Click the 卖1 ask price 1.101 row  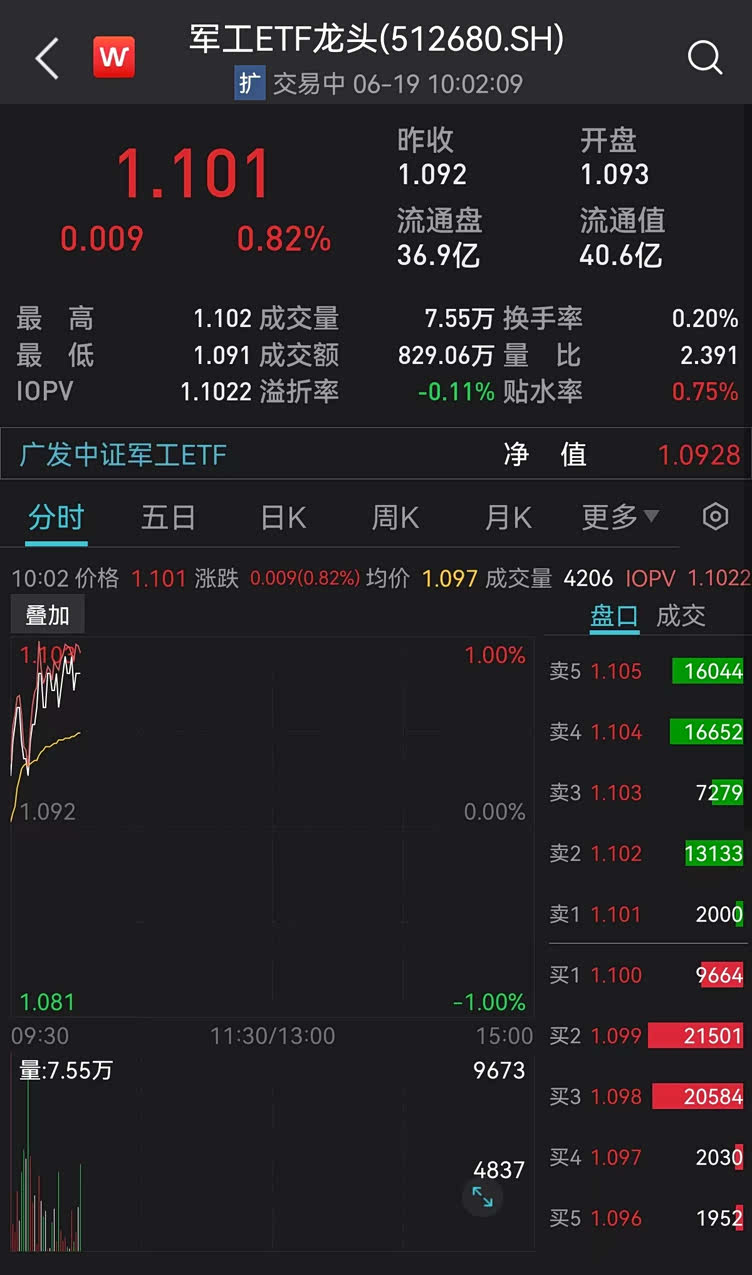619,914
